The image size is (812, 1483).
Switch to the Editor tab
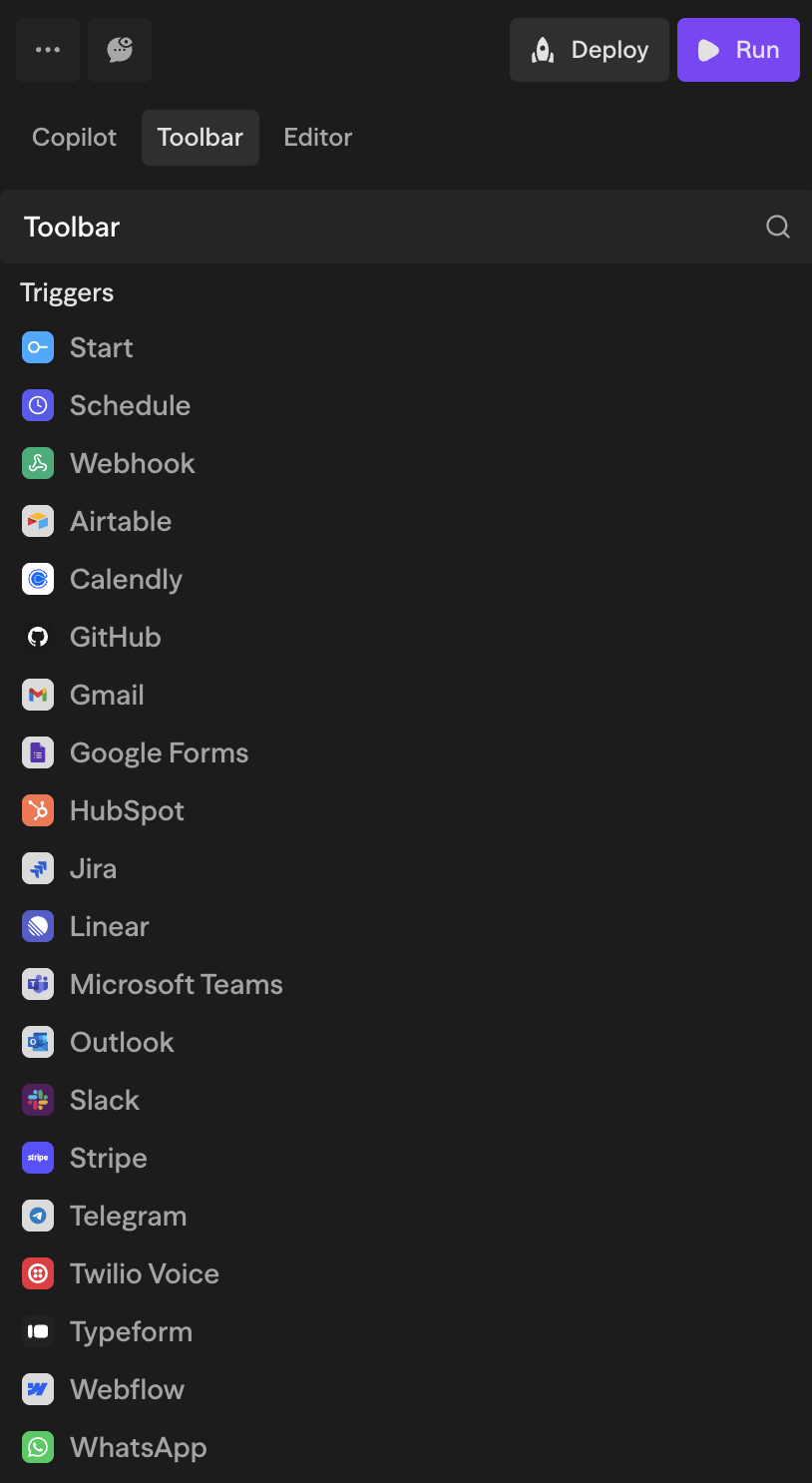pos(317,138)
